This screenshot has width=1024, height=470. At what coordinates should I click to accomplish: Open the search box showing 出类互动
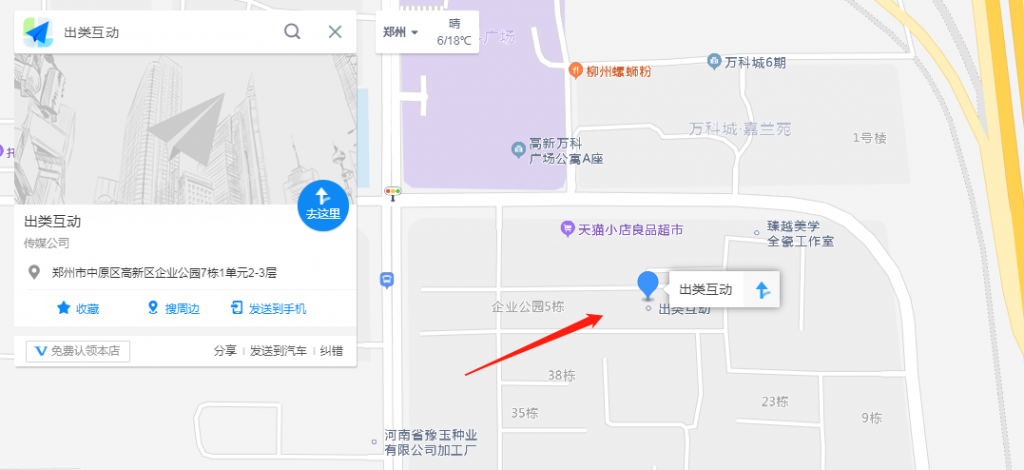pyautogui.click(x=160, y=32)
